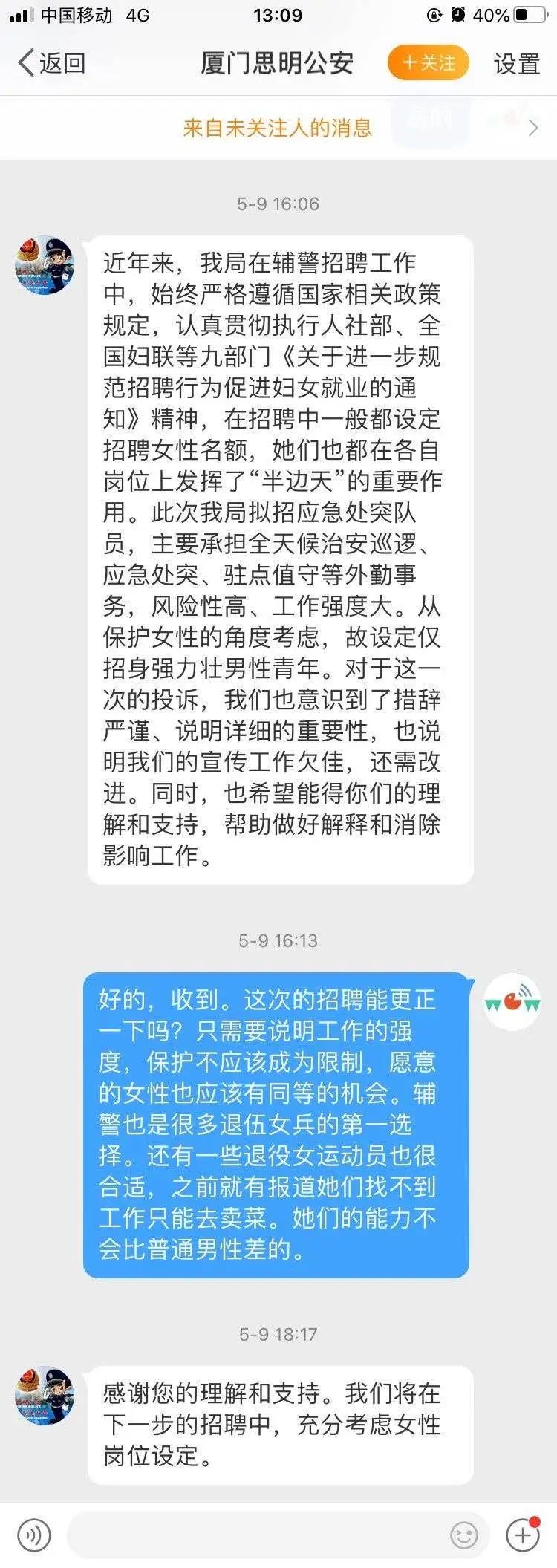The image size is (557, 1568).
Task: Open the emoji picker
Action: pos(464,1535)
